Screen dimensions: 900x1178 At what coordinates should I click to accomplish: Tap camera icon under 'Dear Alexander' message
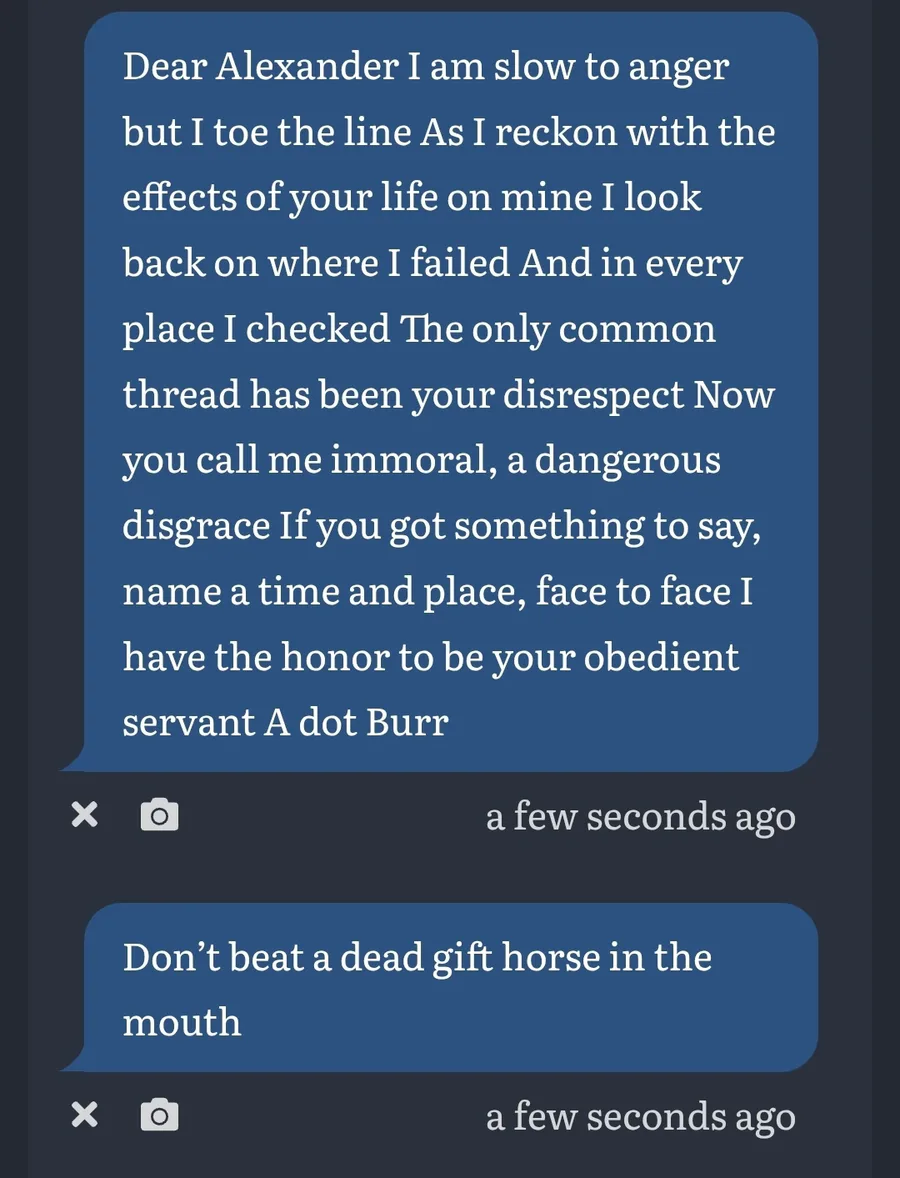(x=159, y=816)
